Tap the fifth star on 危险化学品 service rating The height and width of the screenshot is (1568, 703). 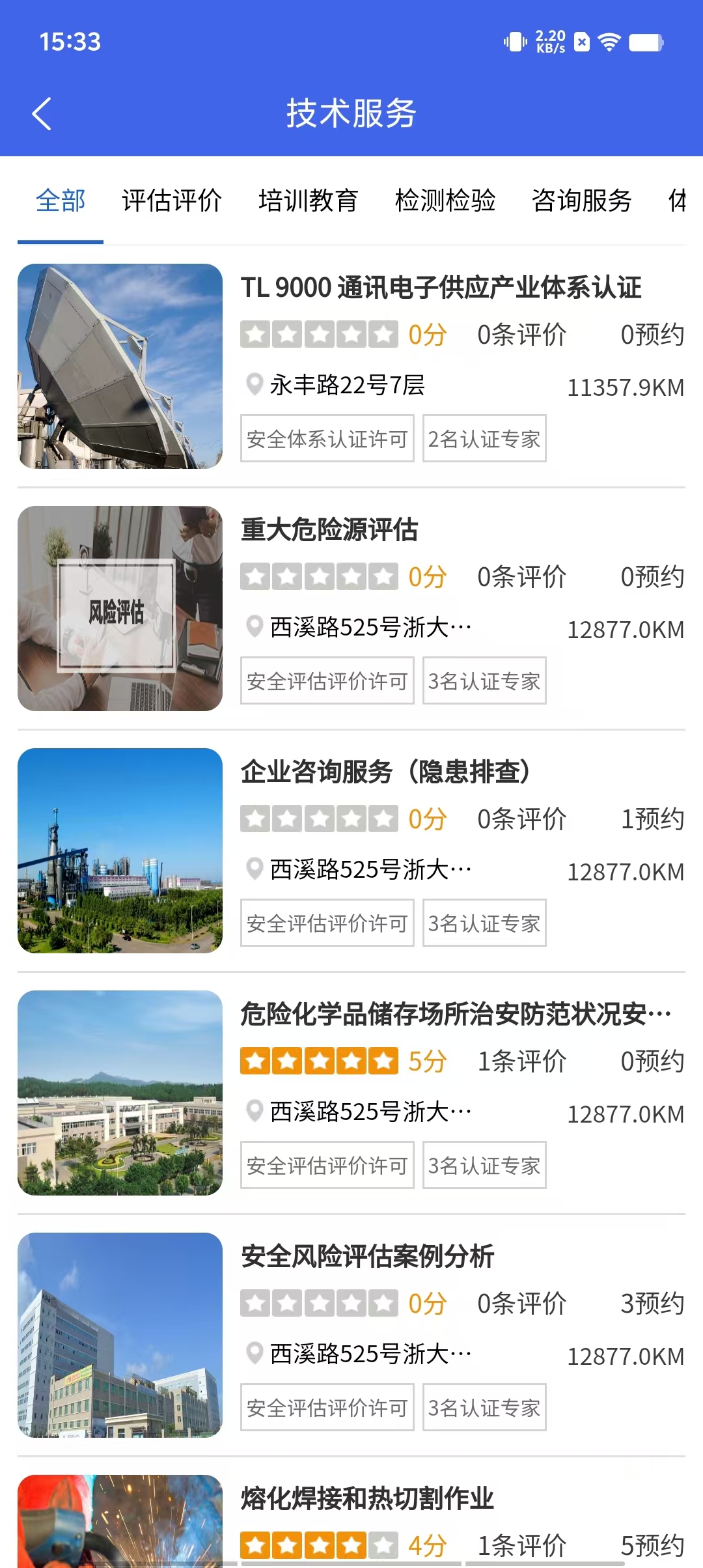click(x=384, y=1061)
